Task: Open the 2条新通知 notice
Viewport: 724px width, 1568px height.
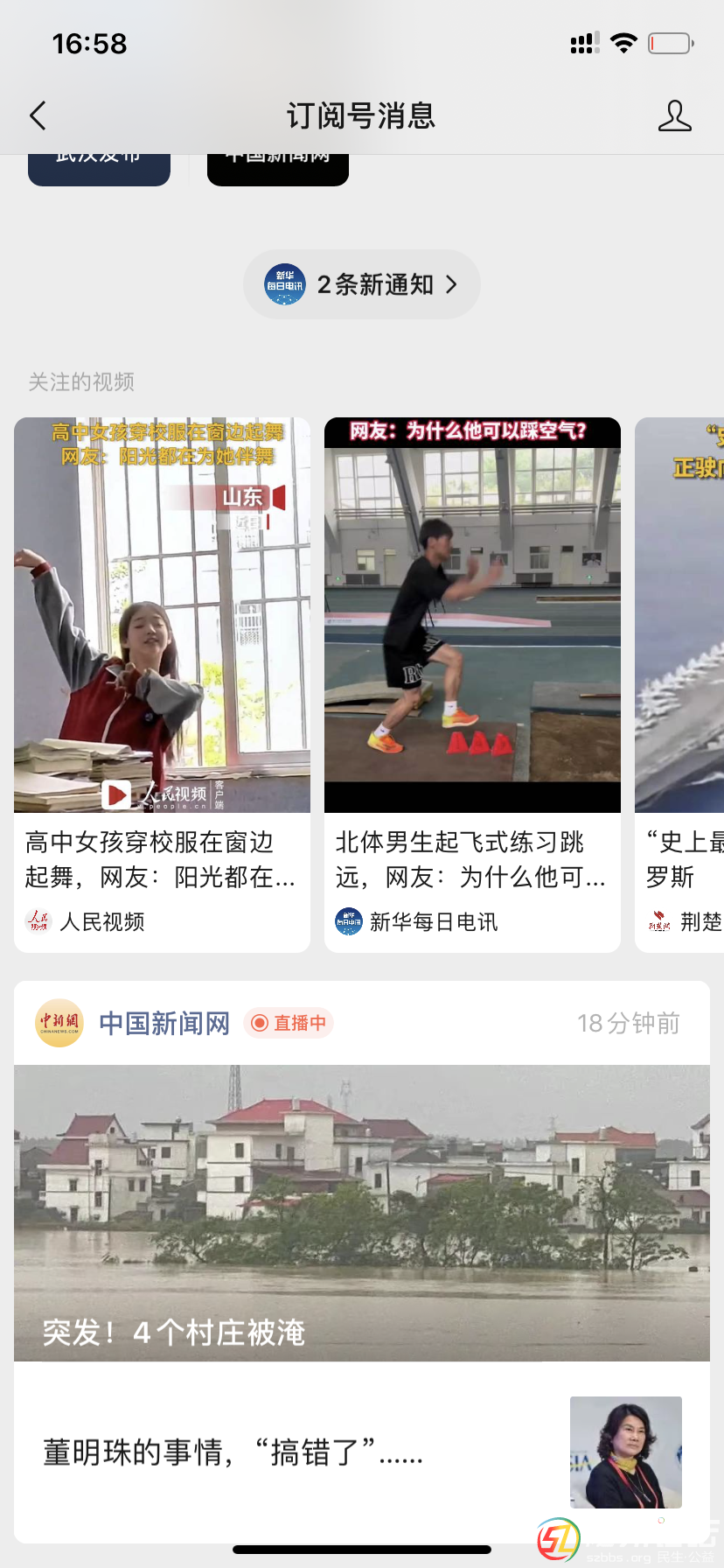Action: [362, 284]
